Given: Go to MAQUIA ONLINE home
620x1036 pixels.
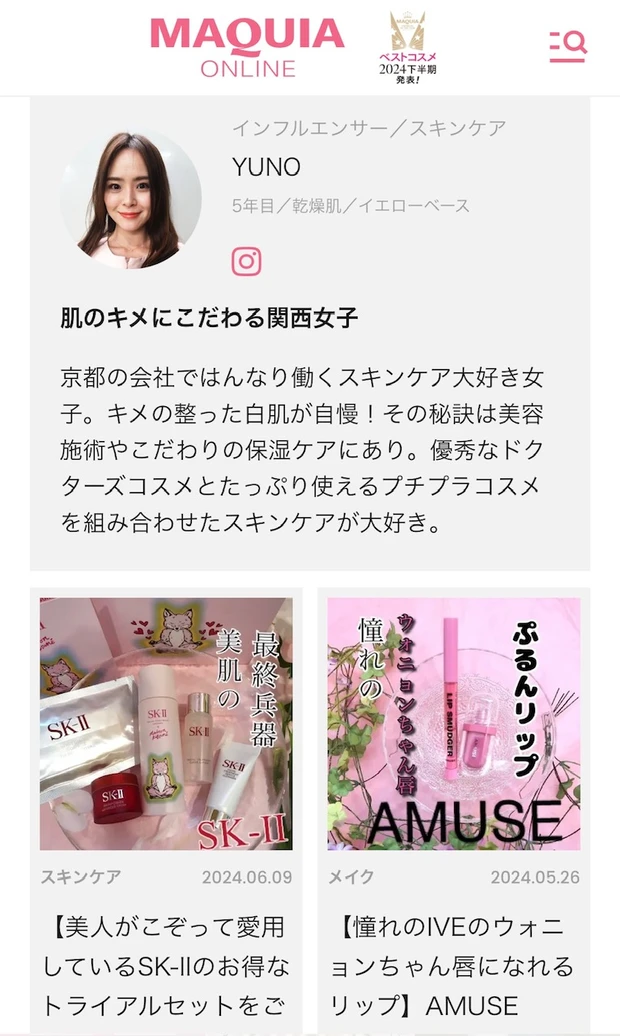Looking at the screenshot, I should 247,47.
